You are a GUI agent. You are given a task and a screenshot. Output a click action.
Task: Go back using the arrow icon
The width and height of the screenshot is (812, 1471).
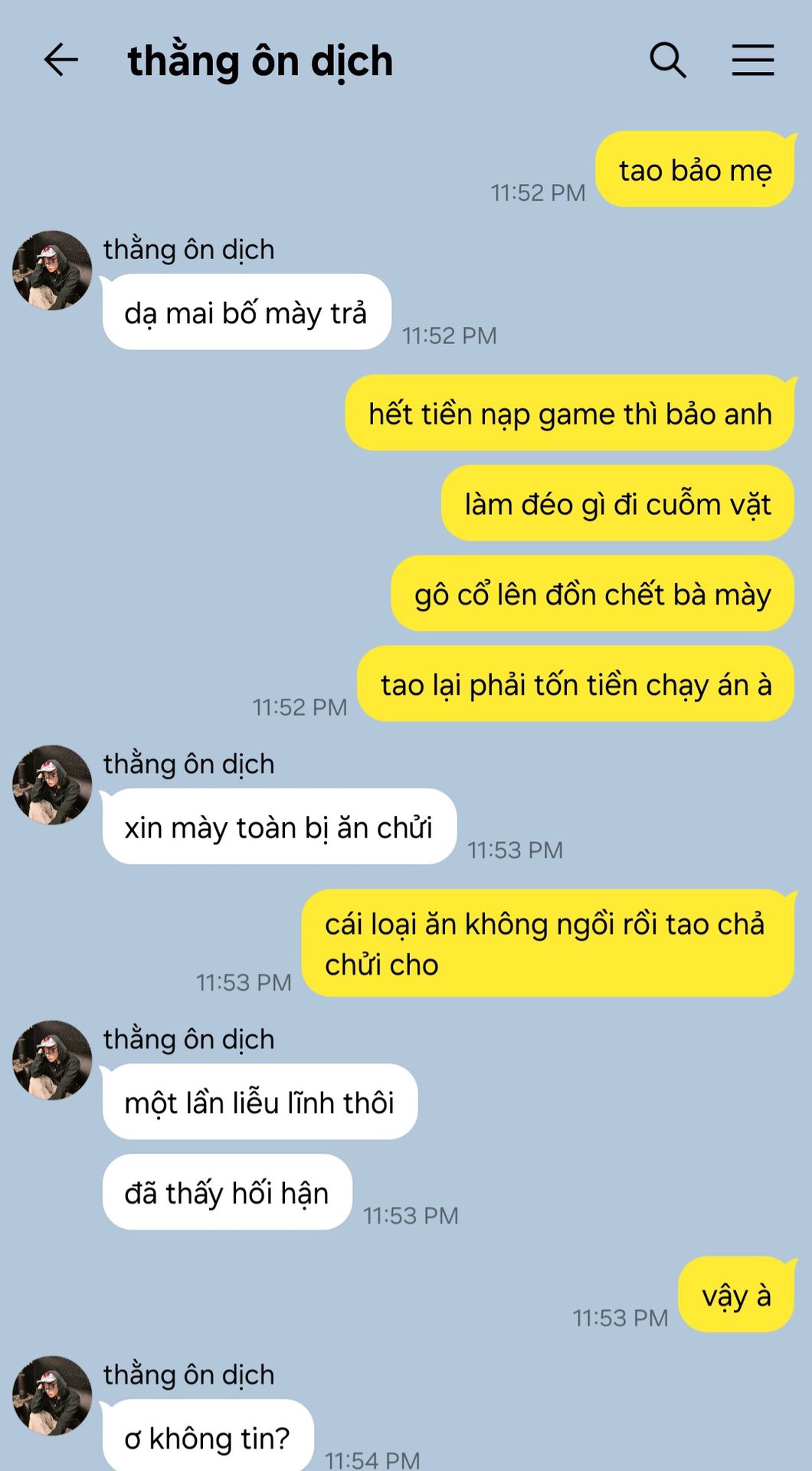point(61,60)
